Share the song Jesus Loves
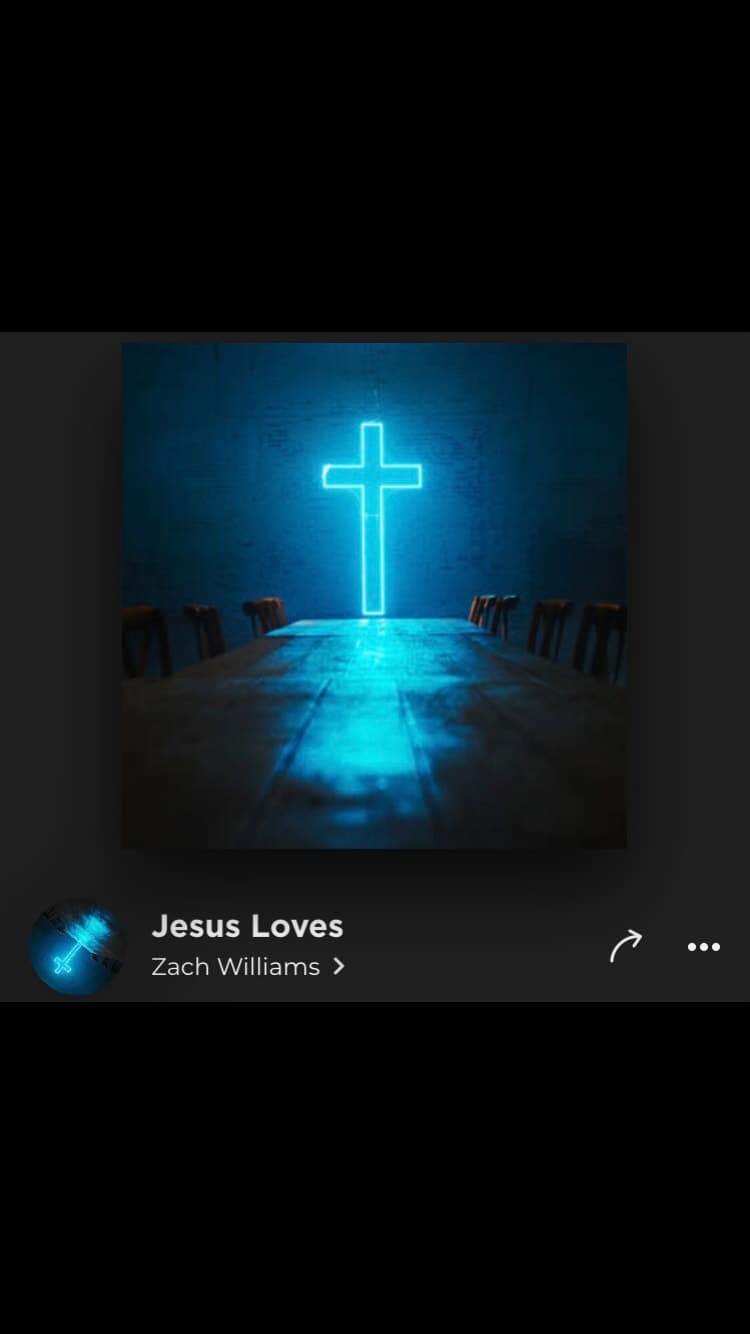Screen dimensions: 750x1334 (625, 946)
